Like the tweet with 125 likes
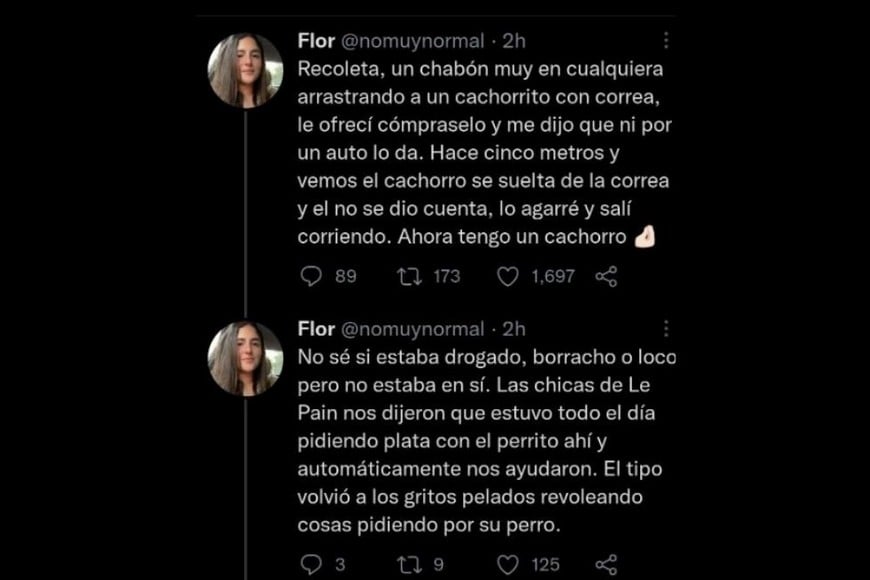The height and width of the screenshot is (580, 870). tap(508, 564)
